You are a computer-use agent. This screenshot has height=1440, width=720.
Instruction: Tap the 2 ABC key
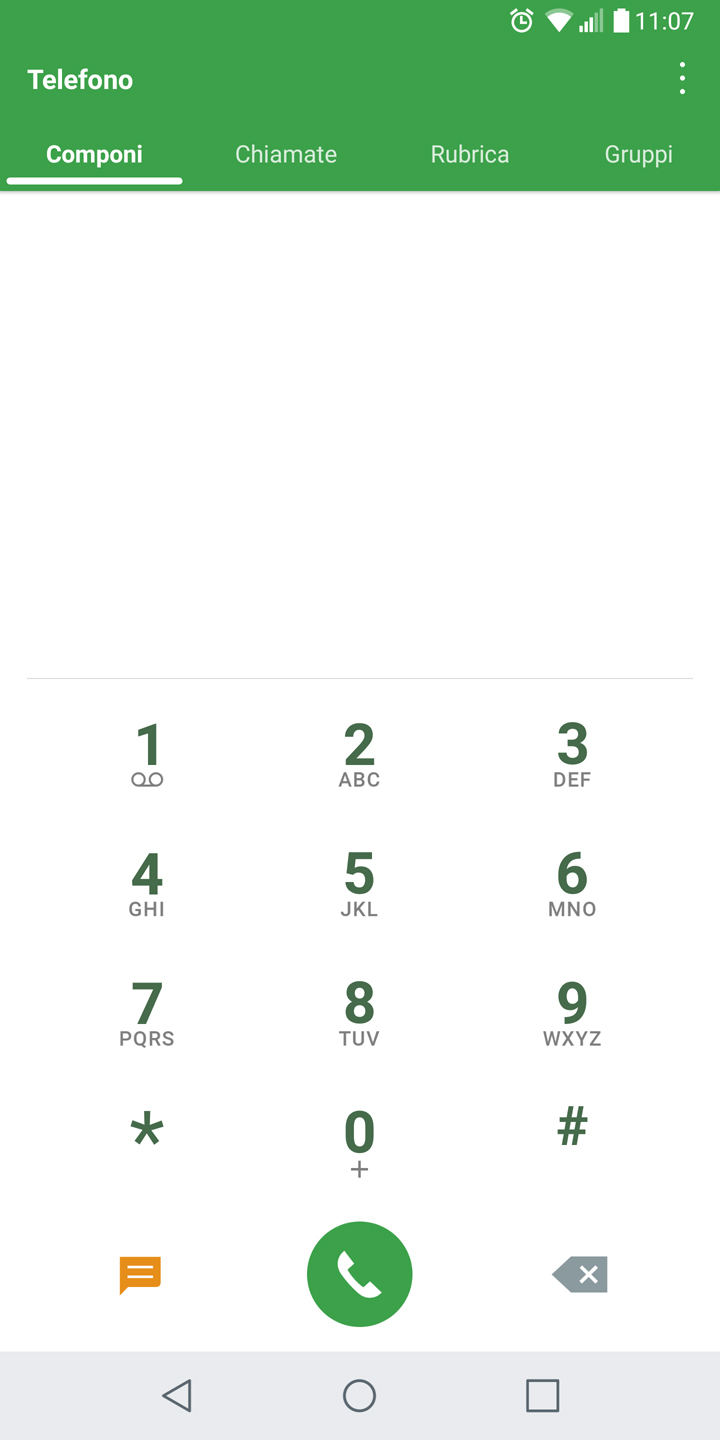click(x=359, y=755)
